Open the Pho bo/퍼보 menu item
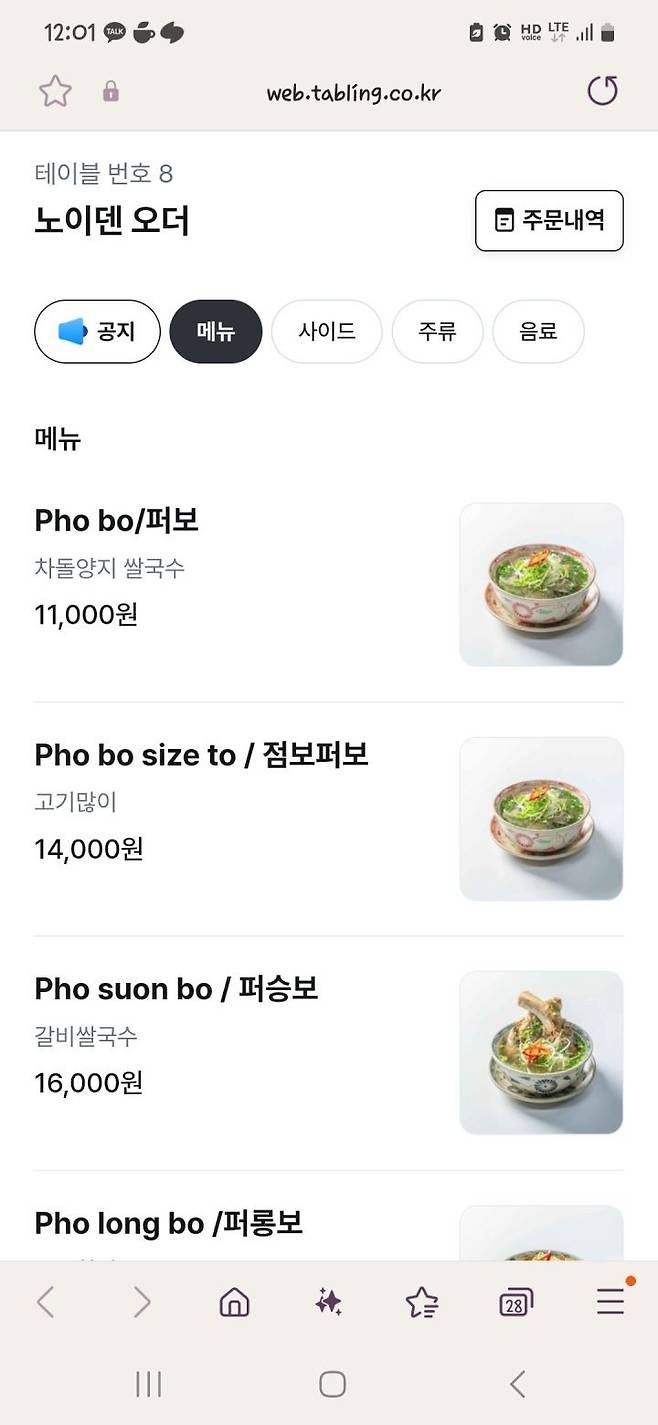The height and width of the screenshot is (1425, 658). point(117,520)
